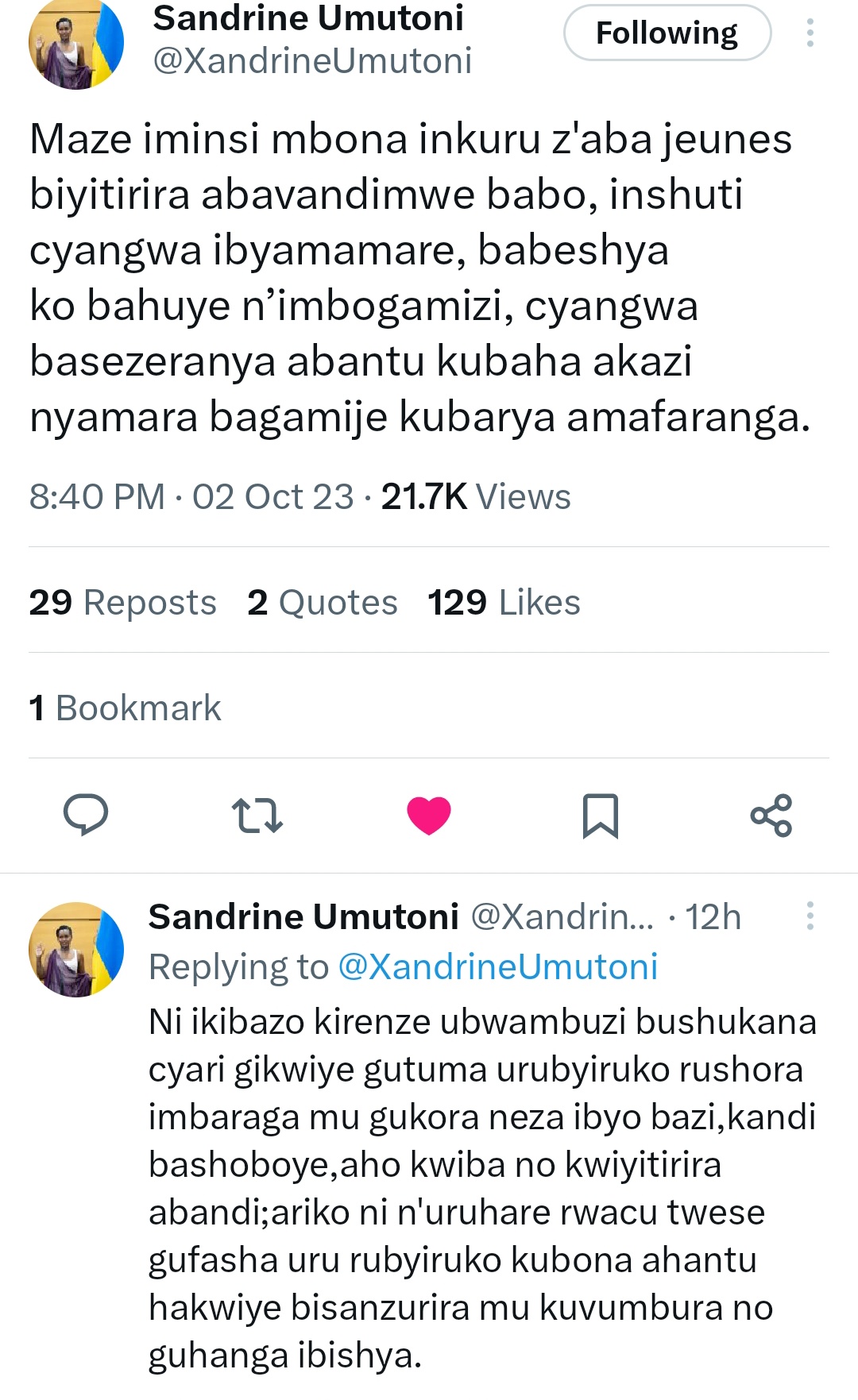
Task: Repost this post
Action: 257,816
